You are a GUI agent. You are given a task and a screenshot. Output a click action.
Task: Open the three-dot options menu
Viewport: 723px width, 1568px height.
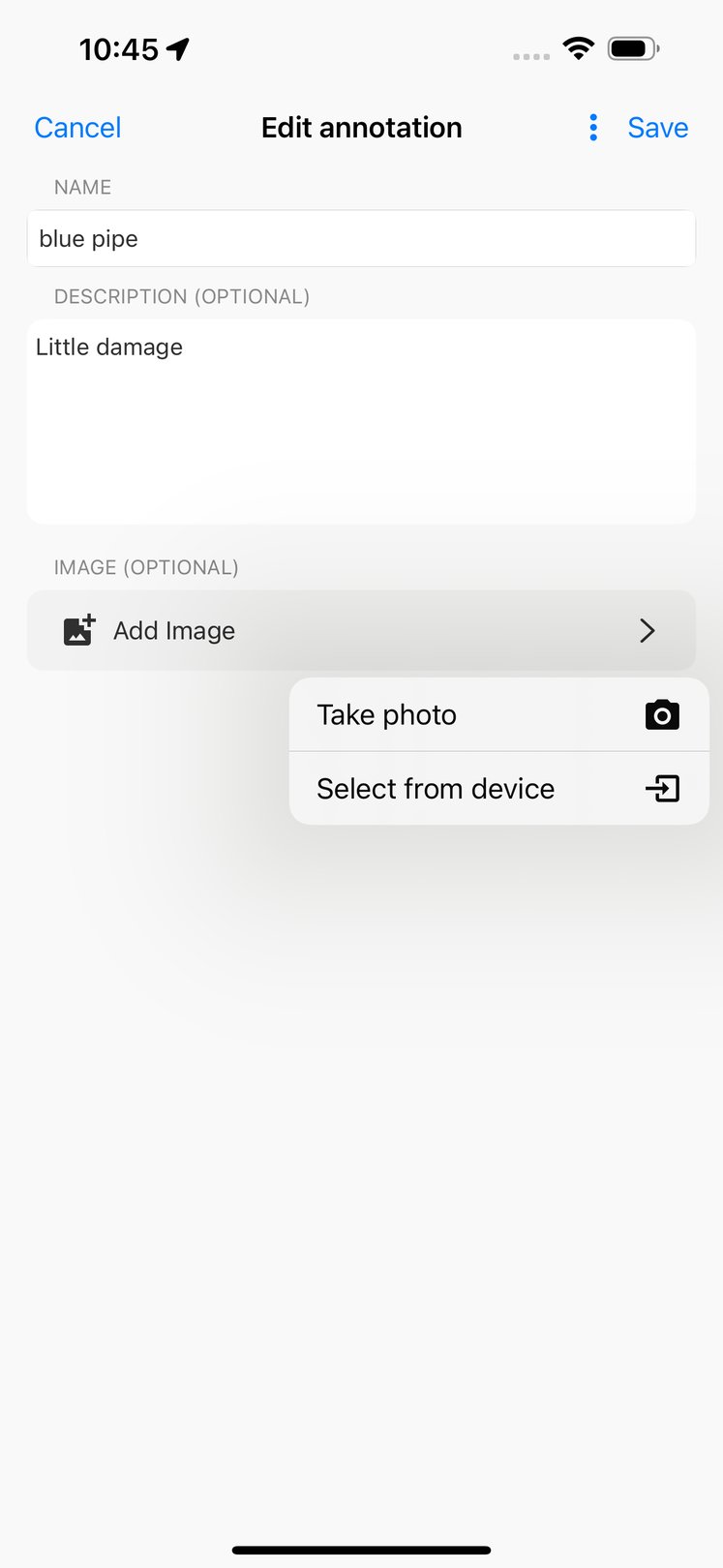point(593,127)
